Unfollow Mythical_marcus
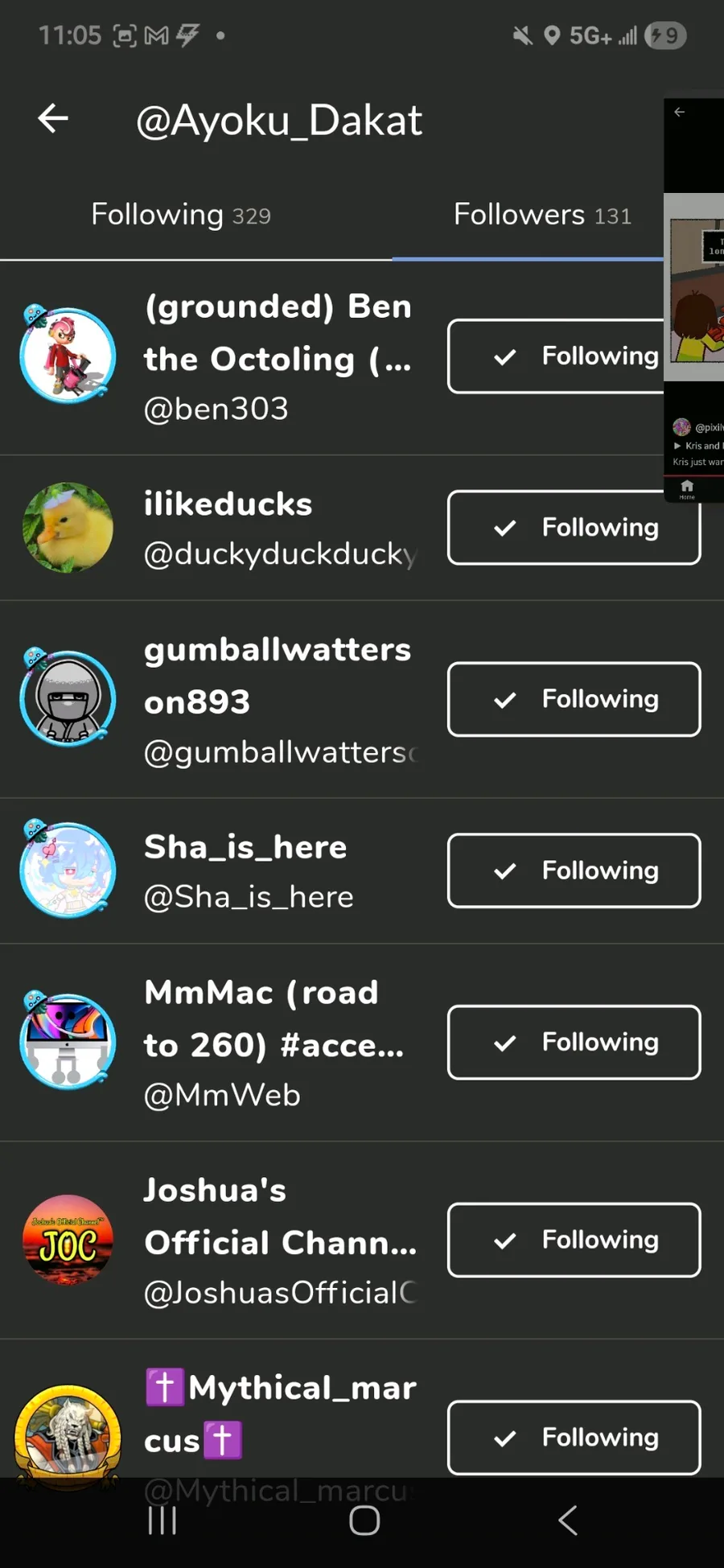 pos(574,1438)
